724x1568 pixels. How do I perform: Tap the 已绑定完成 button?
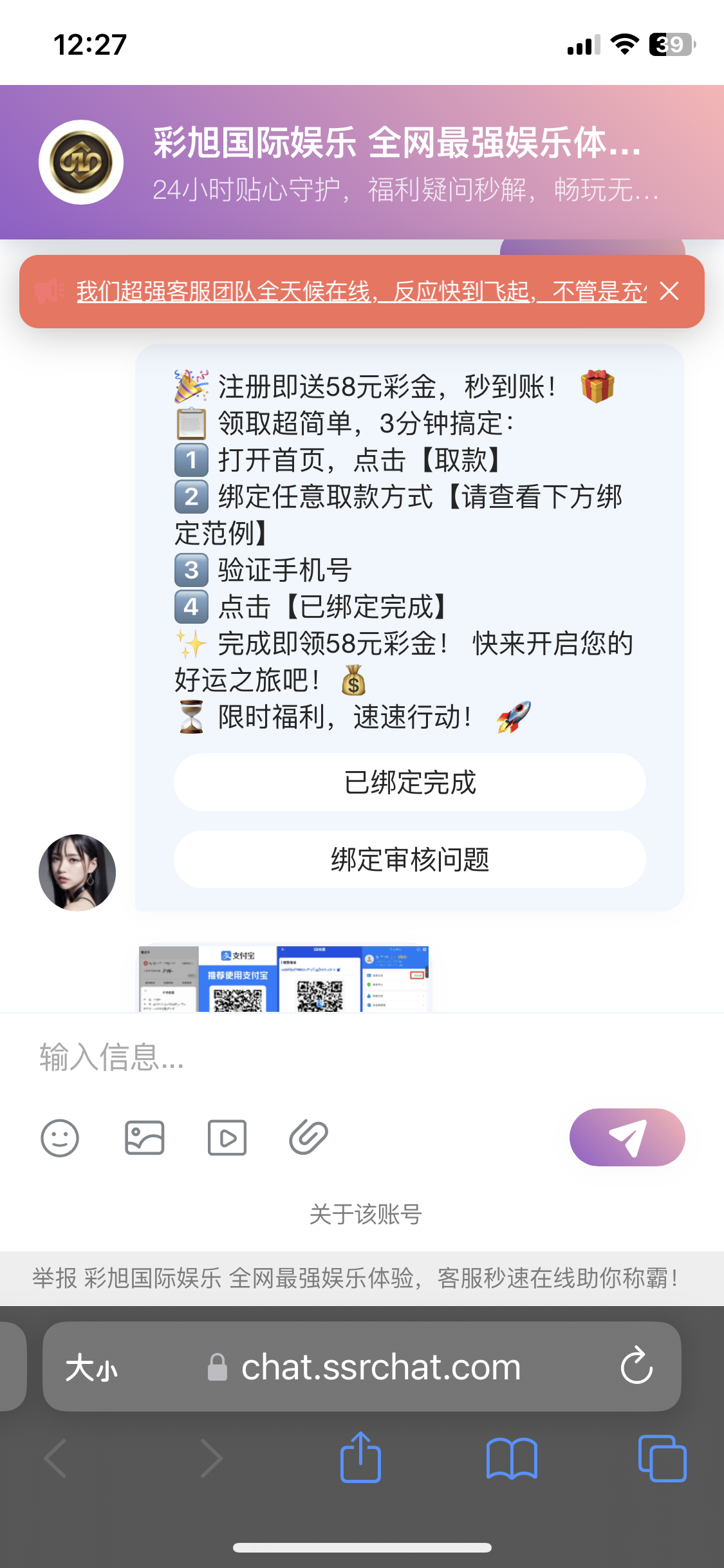tap(410, 782)
